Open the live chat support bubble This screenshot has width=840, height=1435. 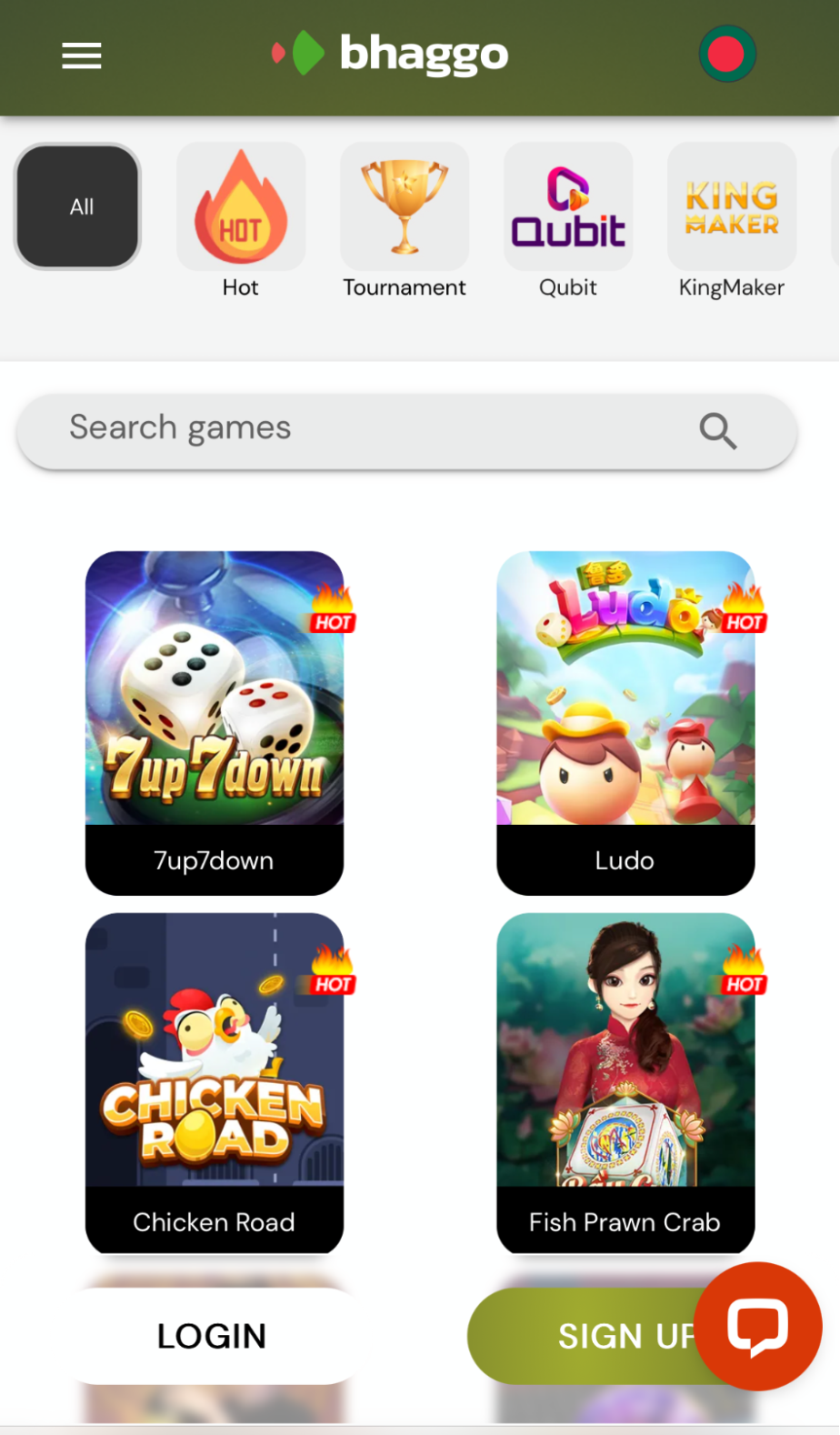tap(757, 1326)
